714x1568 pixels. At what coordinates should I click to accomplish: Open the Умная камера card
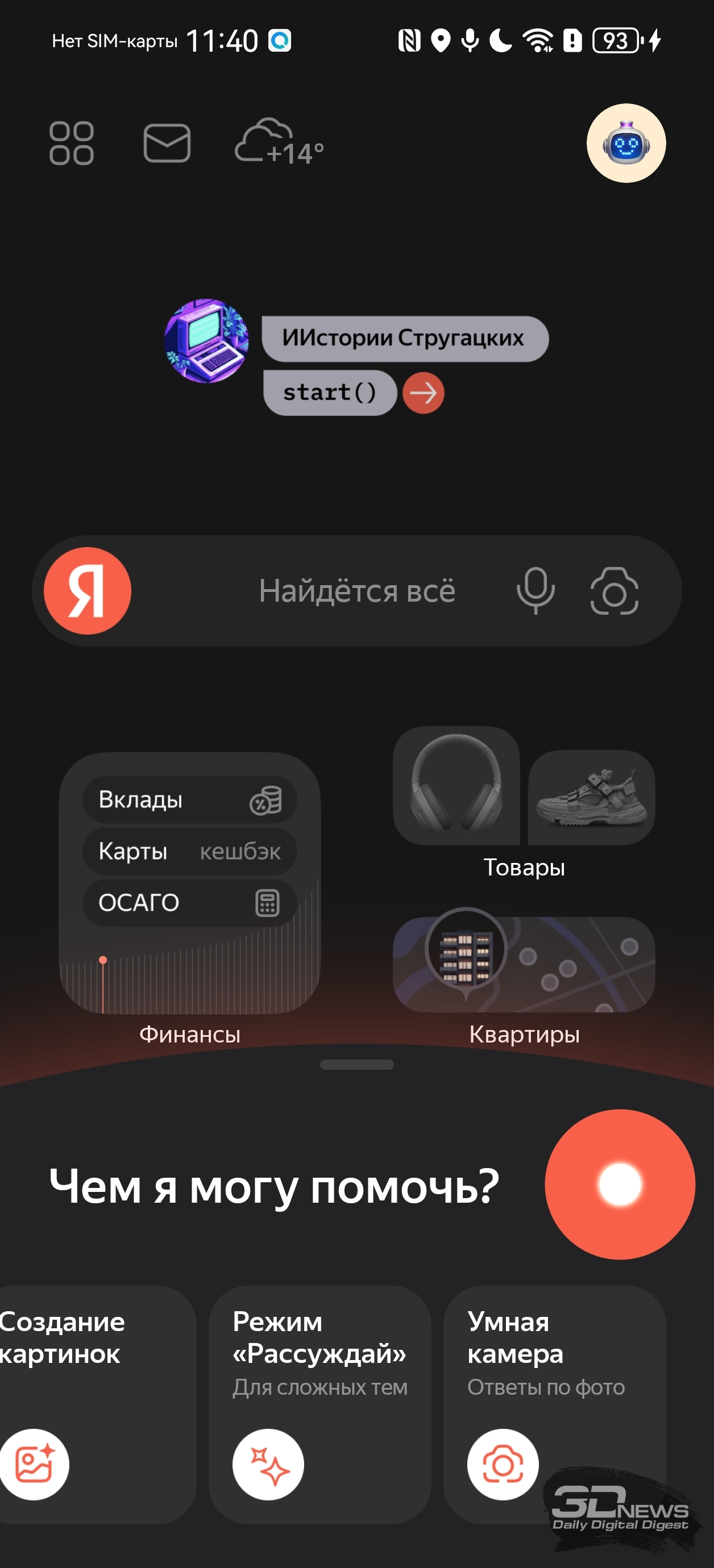coord(554,1404)
